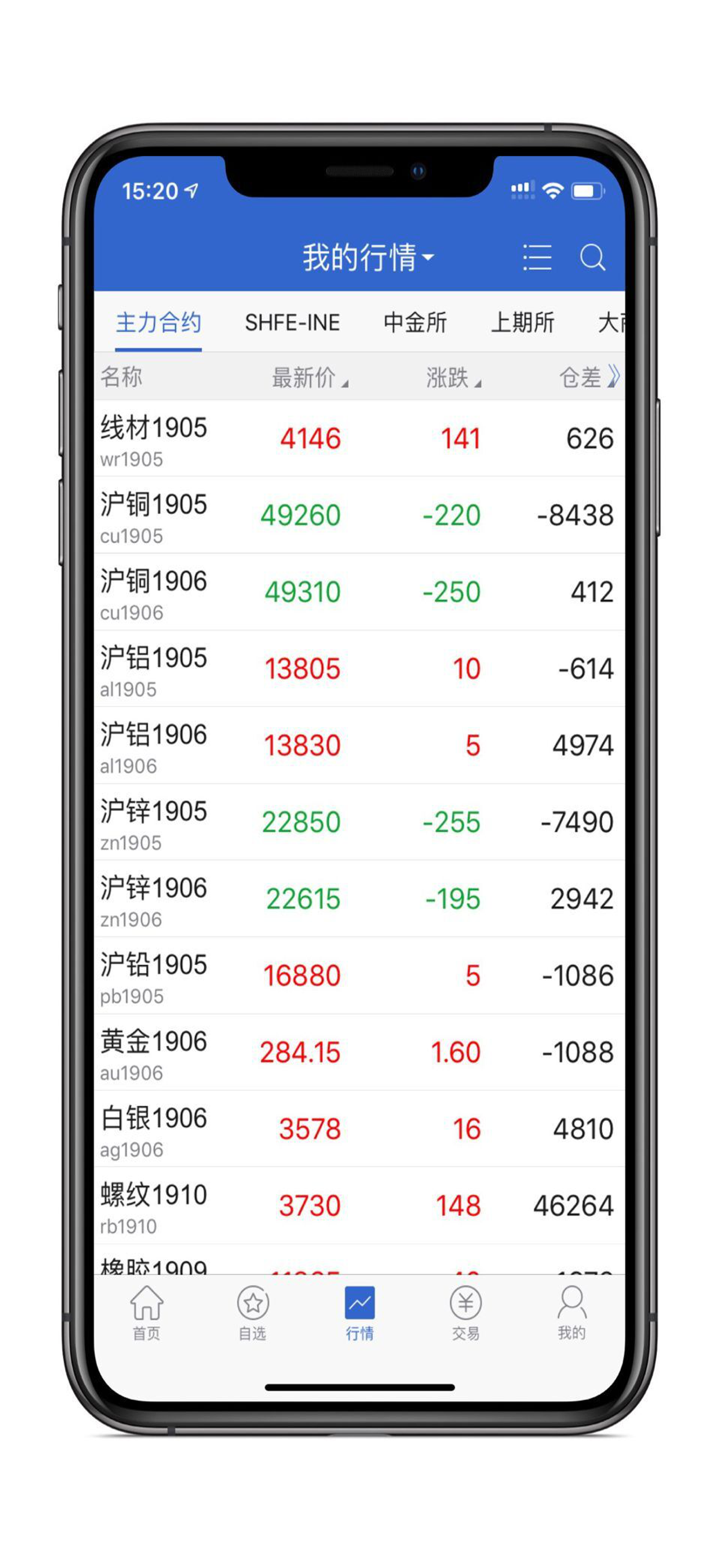Open the 线材1905 contract row
The height and width of the screenshot is (1558, 720).
[x=358, y=439]
